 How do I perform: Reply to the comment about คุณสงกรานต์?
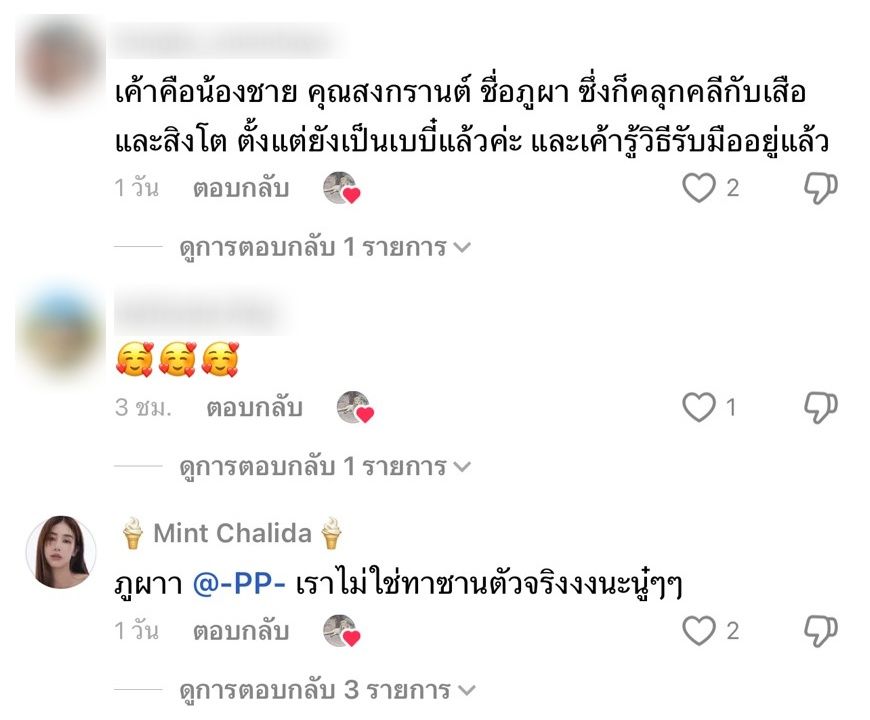click(240, 188)
